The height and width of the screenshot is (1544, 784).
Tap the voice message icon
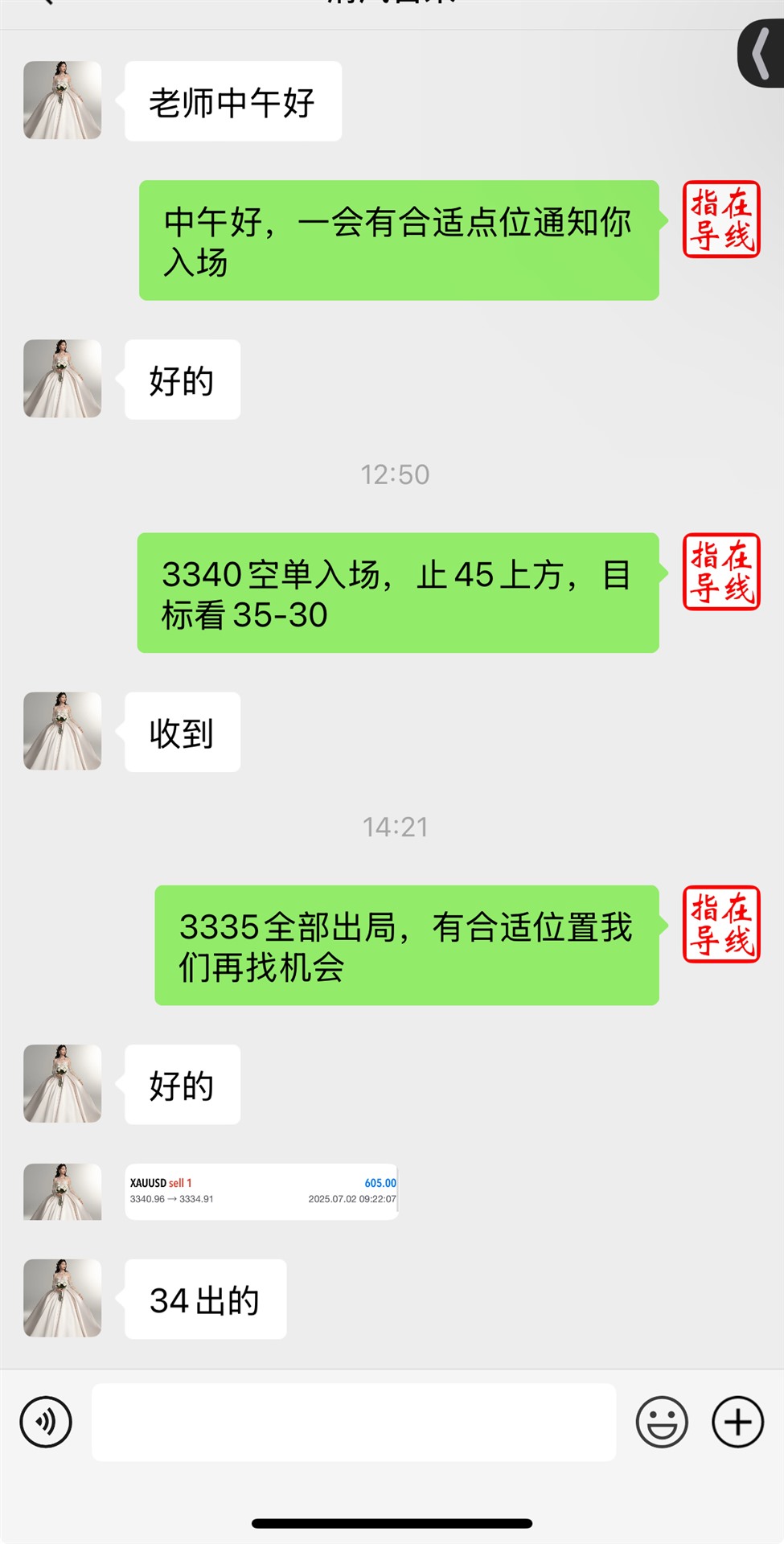[x=46, y=1422]
